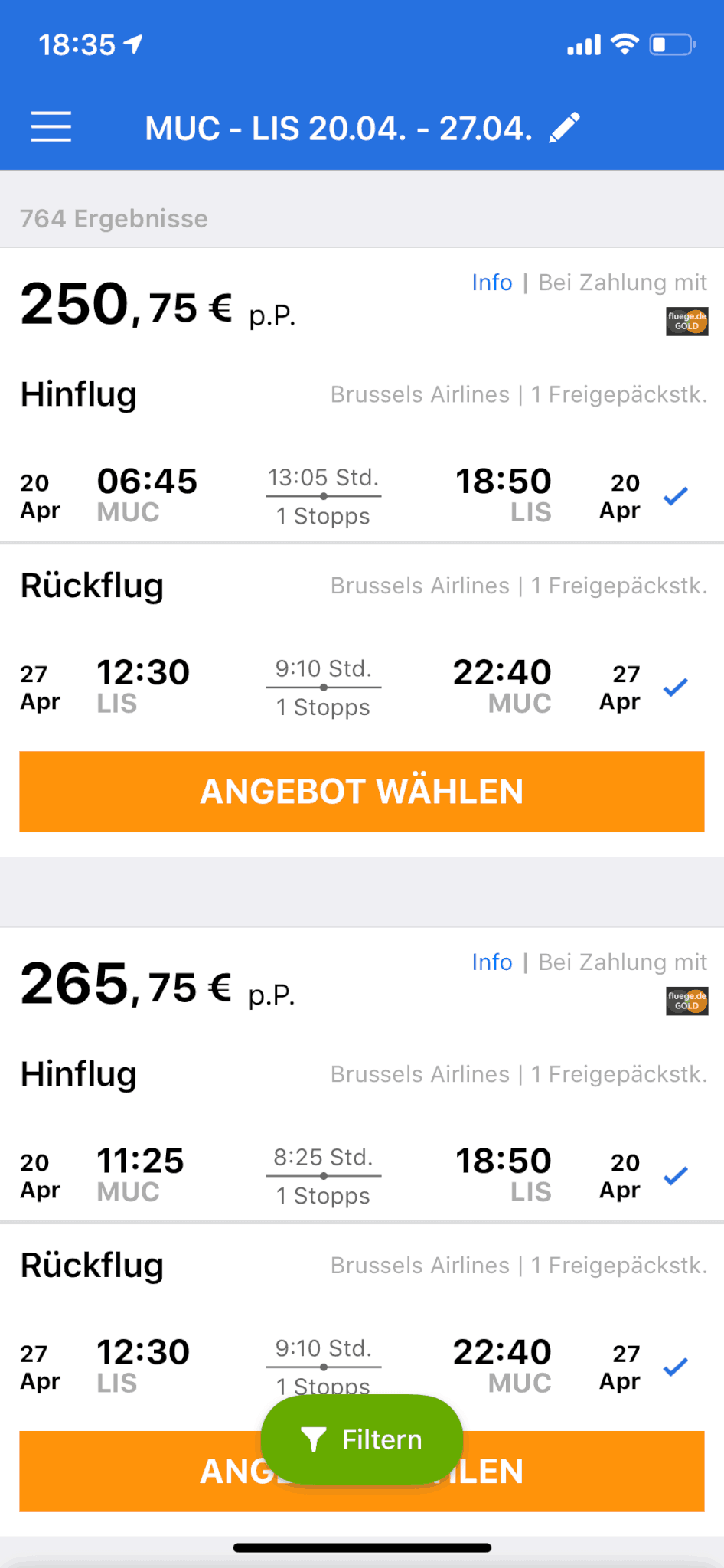This screenshot has height=1568, width=724.
Task: Open the green Filtern button
Action: [362, 1439]
